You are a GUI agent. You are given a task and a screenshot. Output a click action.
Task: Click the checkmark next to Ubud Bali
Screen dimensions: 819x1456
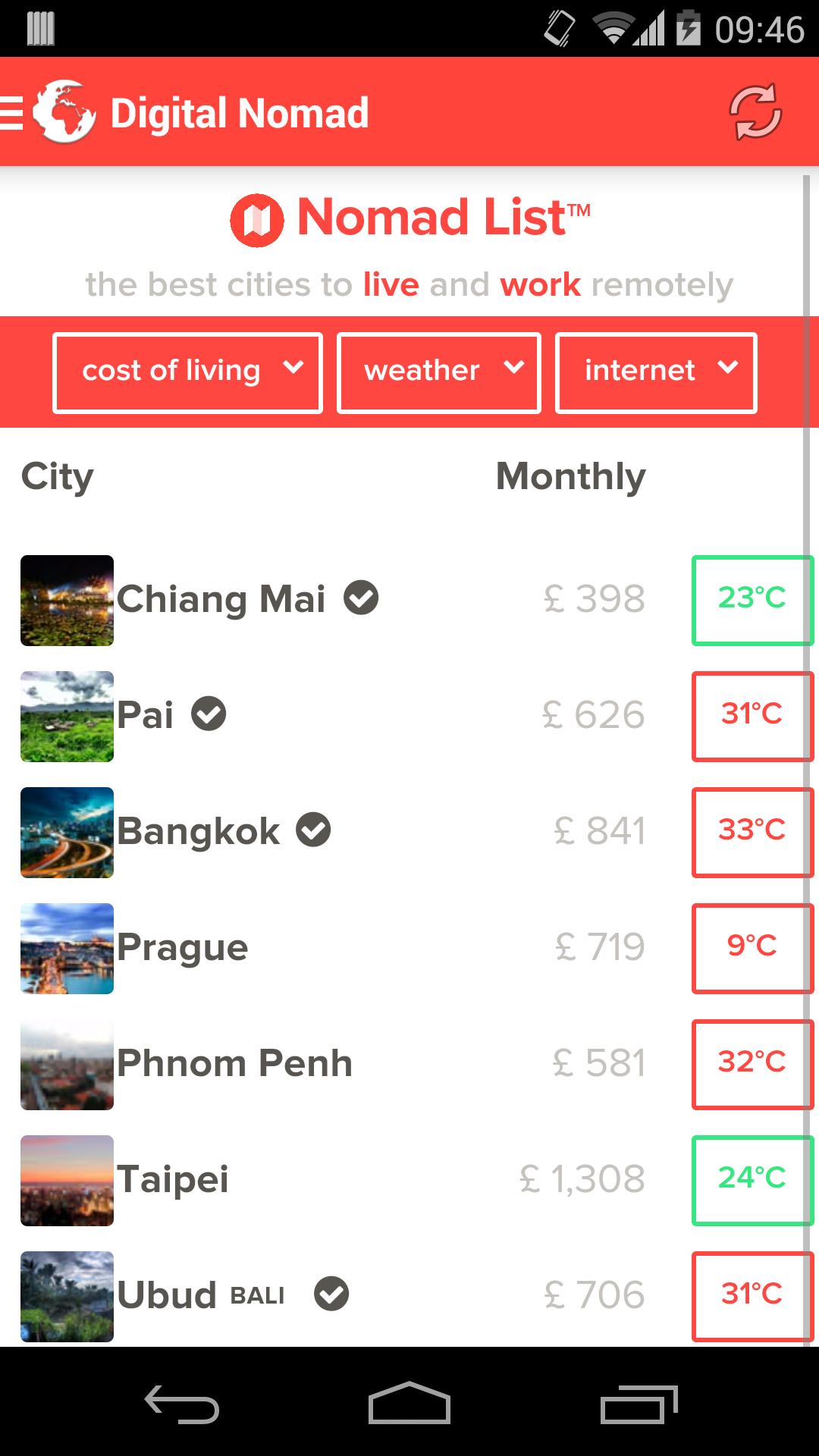(330, 1294)
